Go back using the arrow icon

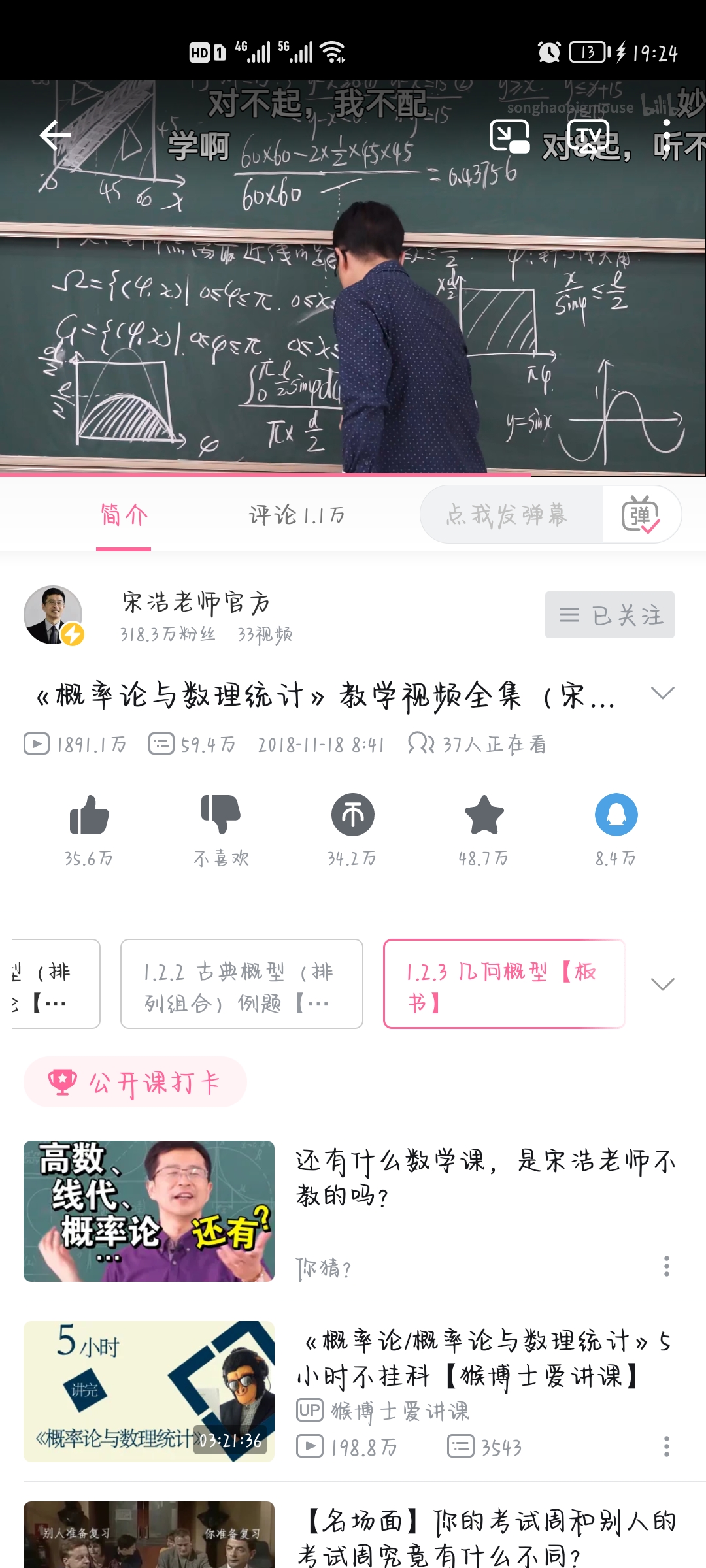[x=55, y=136]
